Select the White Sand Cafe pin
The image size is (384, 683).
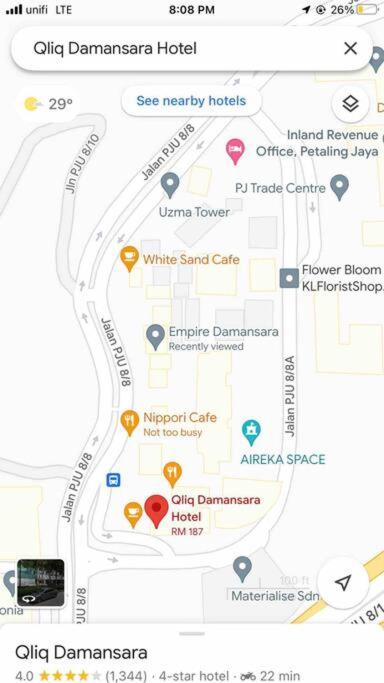point(129,258)
